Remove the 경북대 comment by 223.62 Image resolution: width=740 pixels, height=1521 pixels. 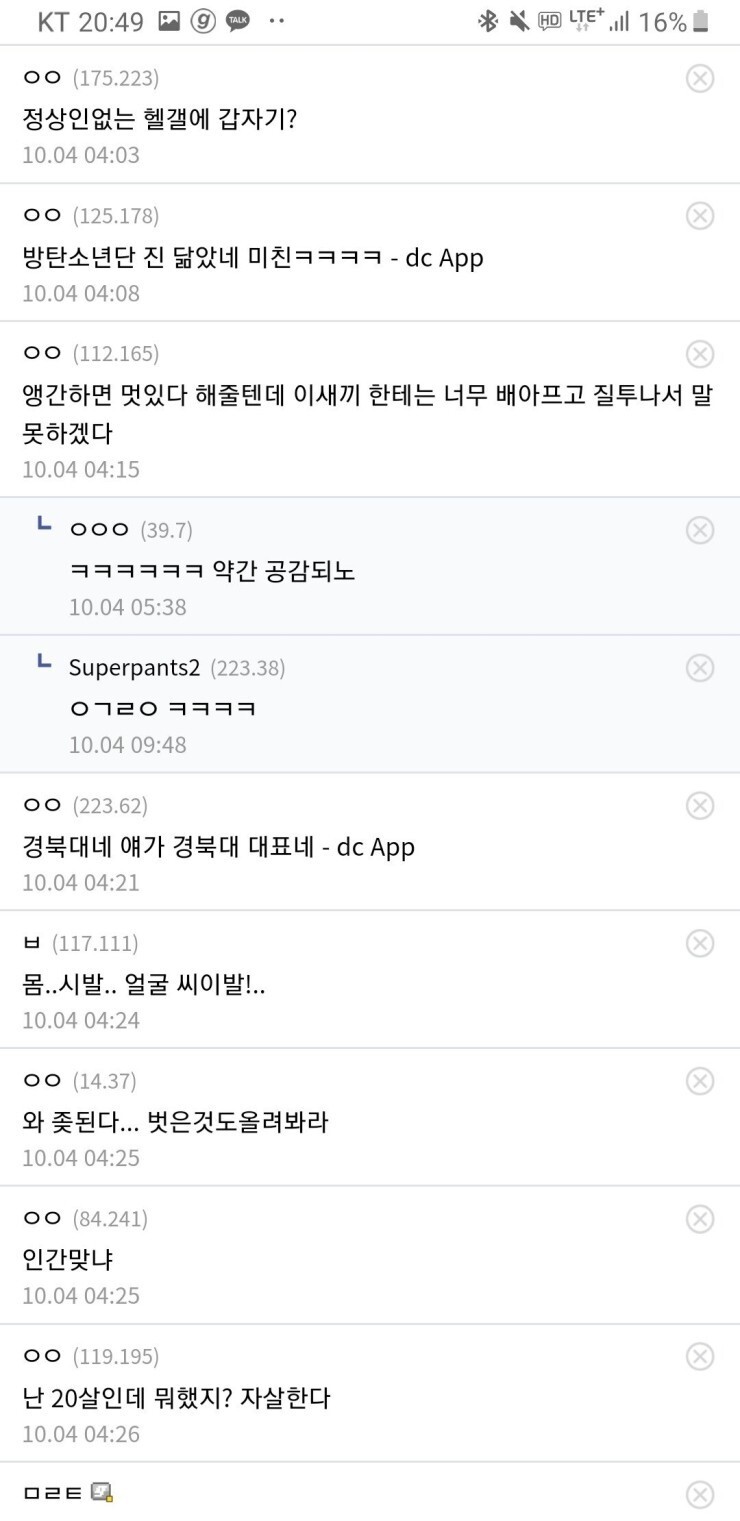(700, 806)
